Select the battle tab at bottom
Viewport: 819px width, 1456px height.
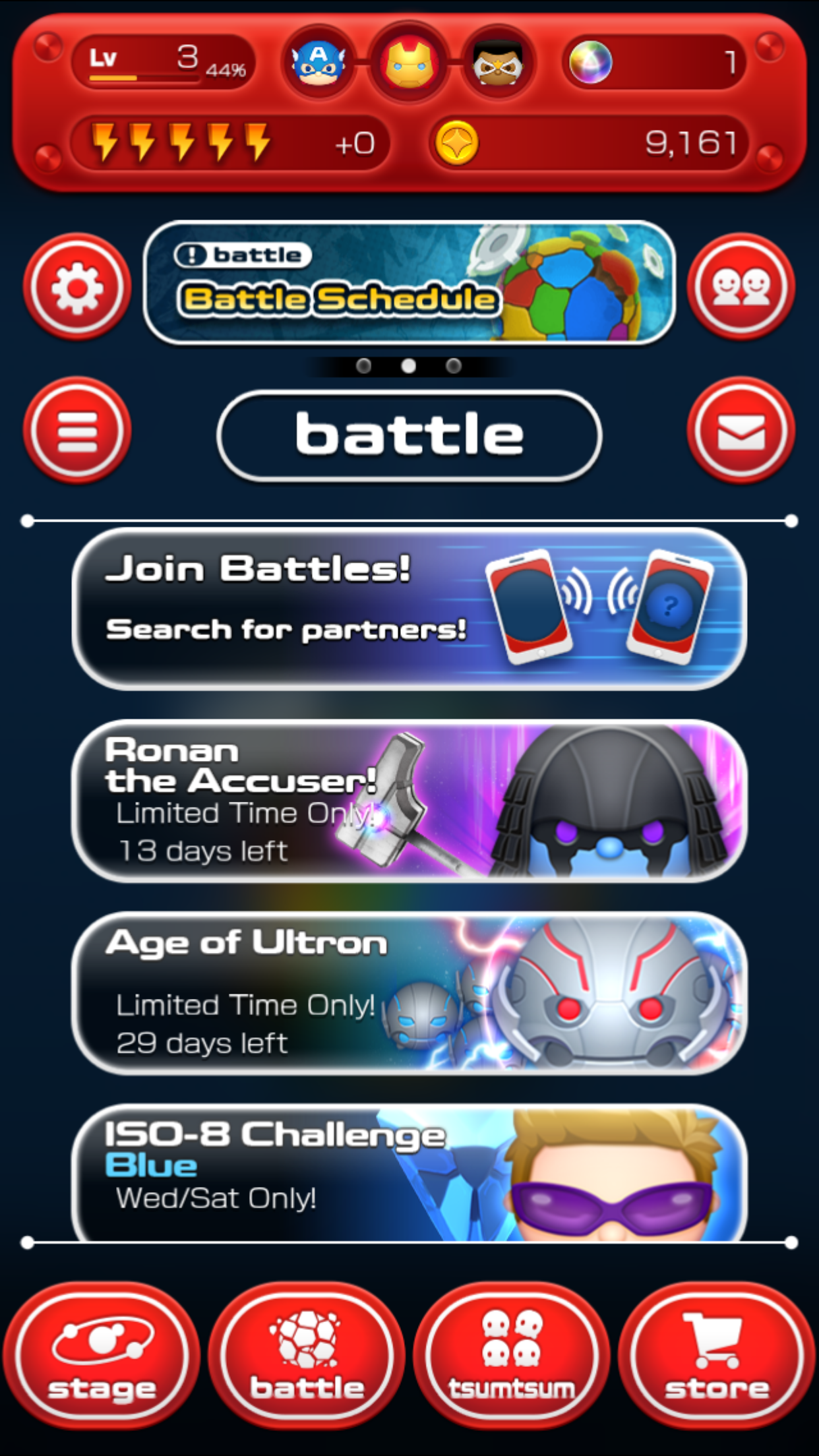pos(307,1355)
